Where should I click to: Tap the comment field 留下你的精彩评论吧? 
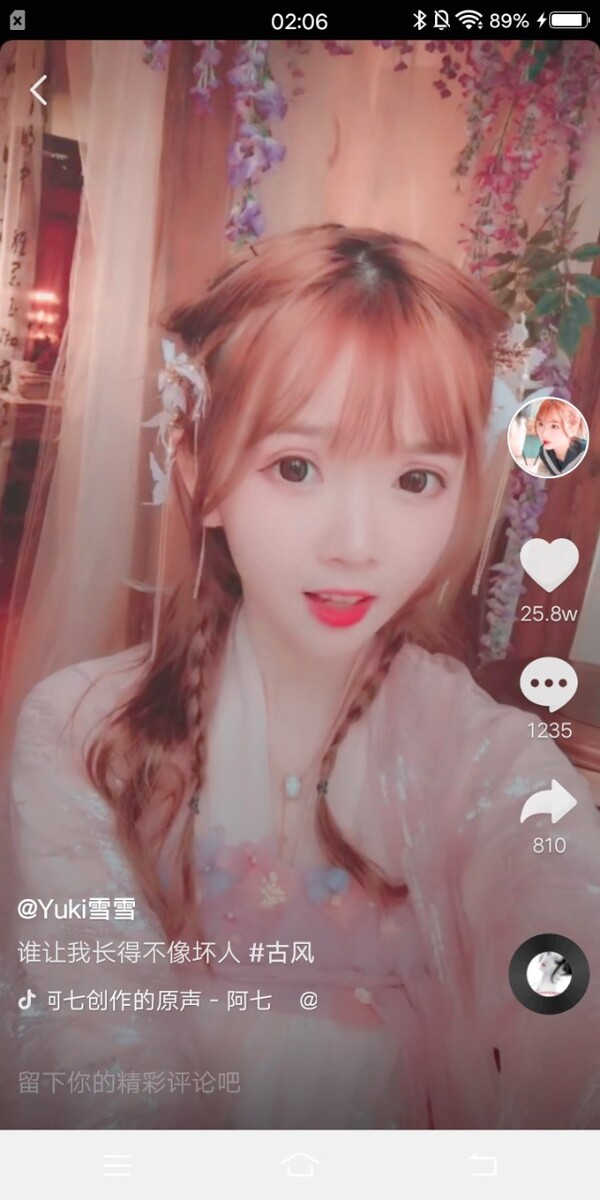[130, 1081]
